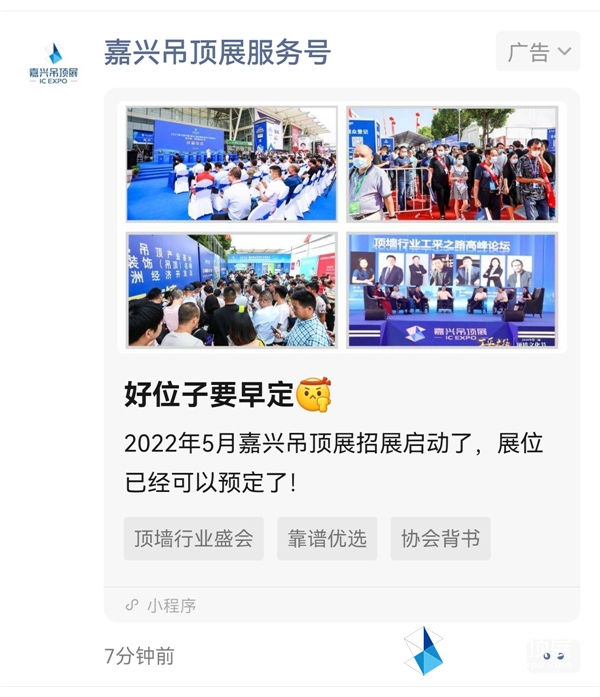Open the 广告 dropdown menu
The width and height of the screenshot is (600, 697).
537,52
